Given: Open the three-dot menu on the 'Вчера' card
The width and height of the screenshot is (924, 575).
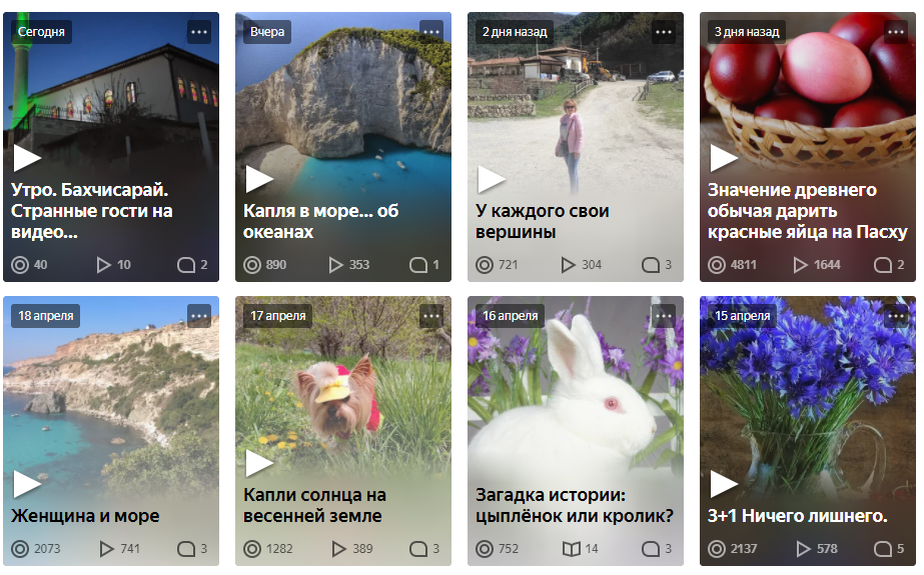Looking at the screenshot, I should 431,32.
